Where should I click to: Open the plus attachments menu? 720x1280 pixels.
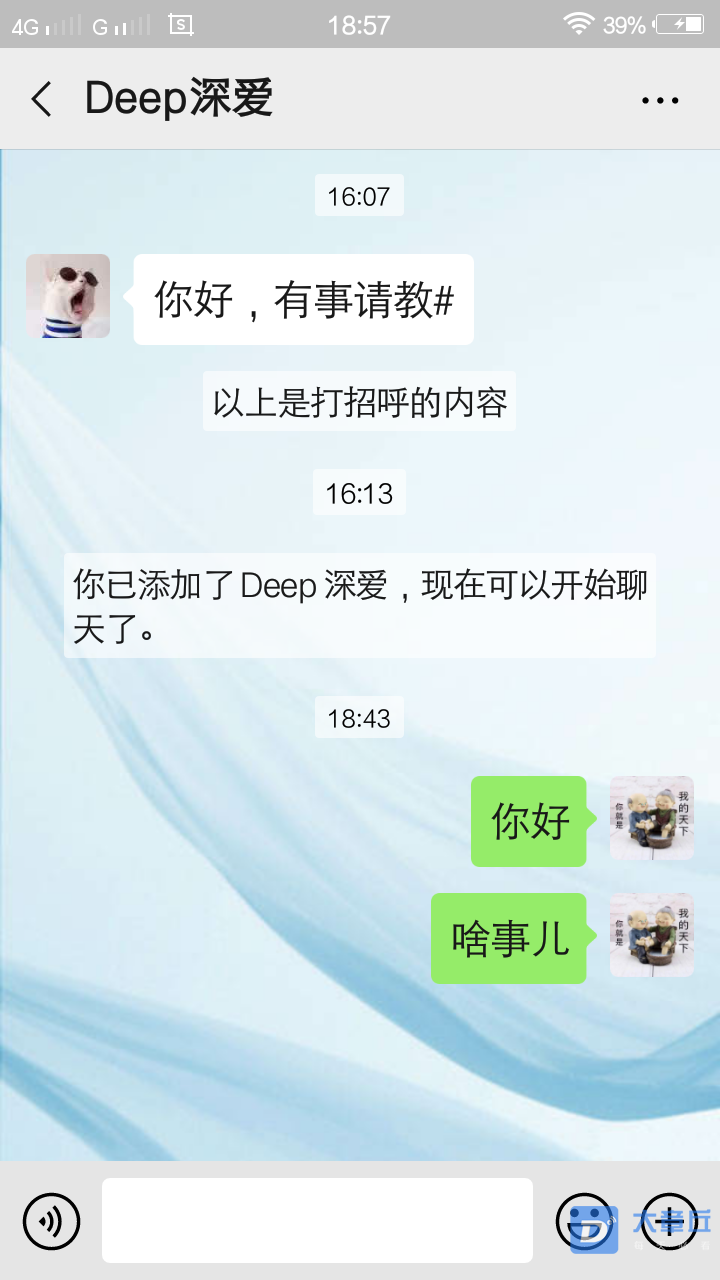point(669,1221)
